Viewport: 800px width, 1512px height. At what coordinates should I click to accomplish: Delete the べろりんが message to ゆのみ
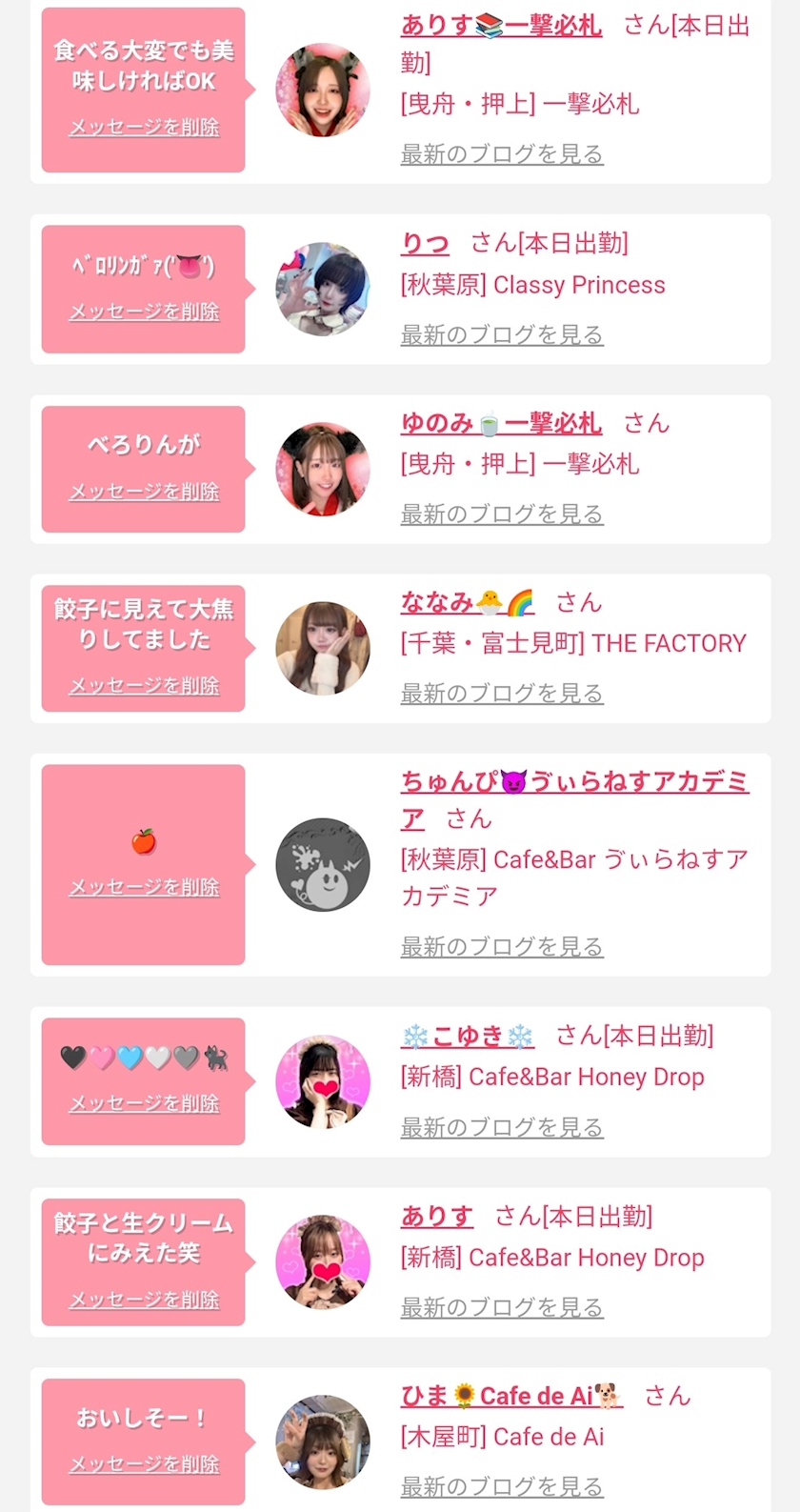coord(144,492)
